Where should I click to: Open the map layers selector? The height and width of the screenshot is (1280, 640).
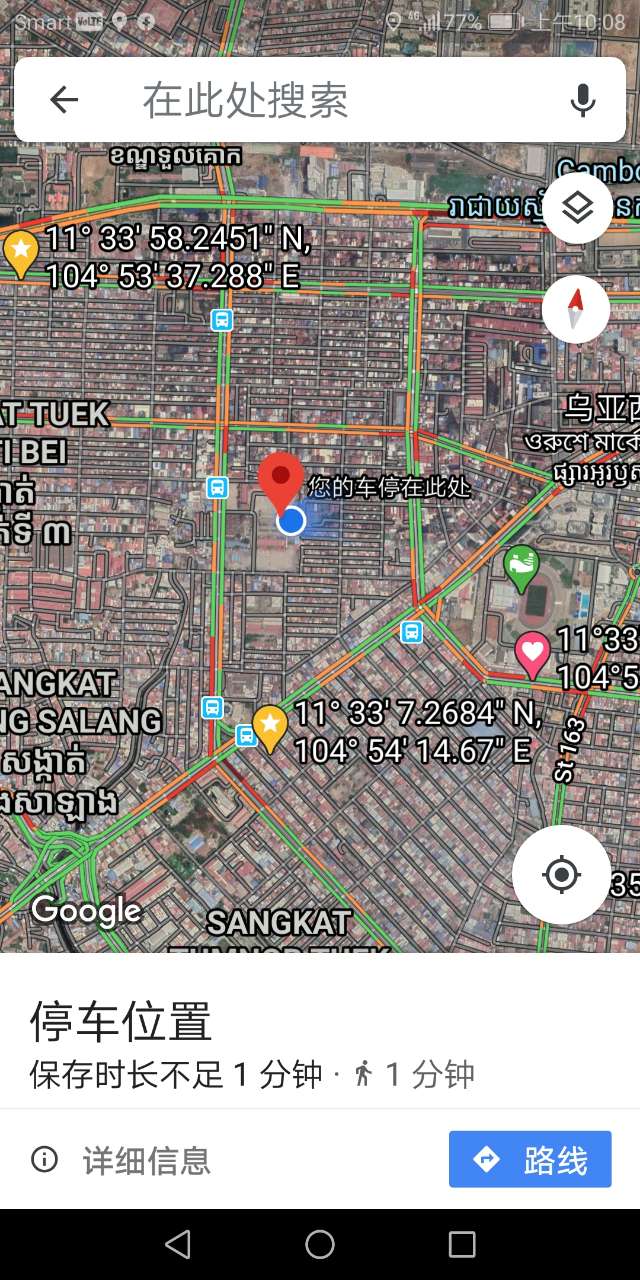577,208
